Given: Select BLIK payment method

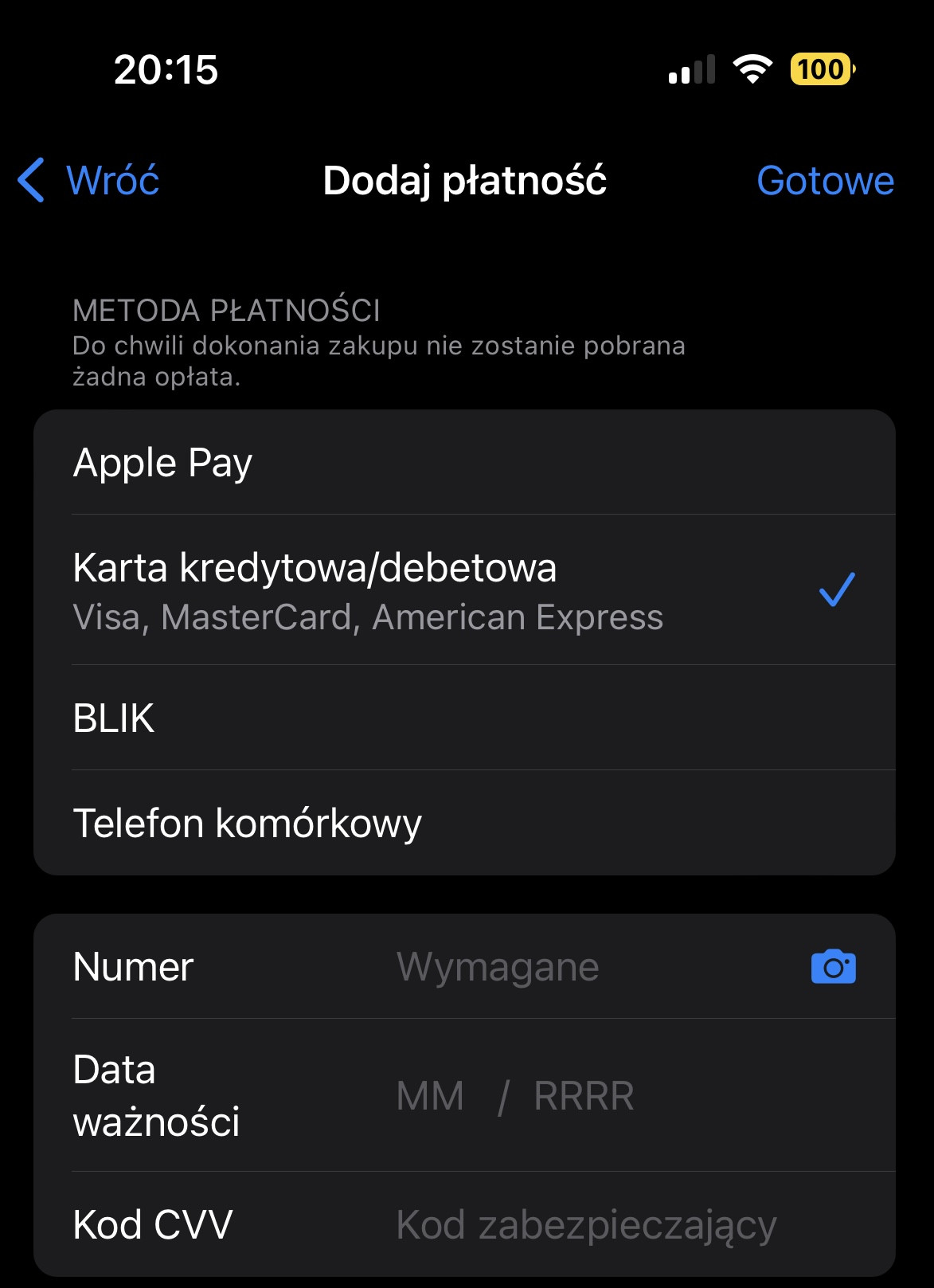Looking at the screenshot, I should click(464, 718).
